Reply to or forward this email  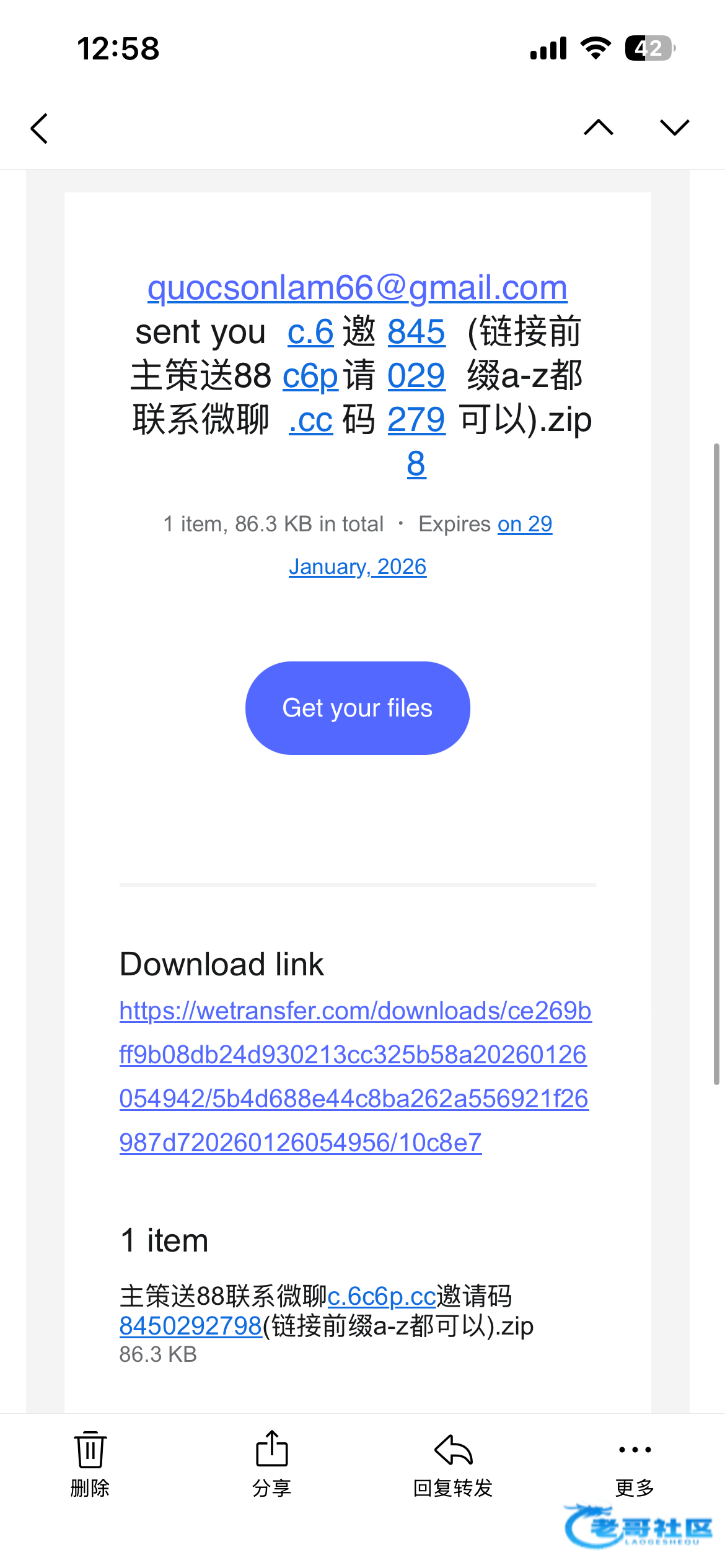pyautogui.click(x=453, y=1463)
